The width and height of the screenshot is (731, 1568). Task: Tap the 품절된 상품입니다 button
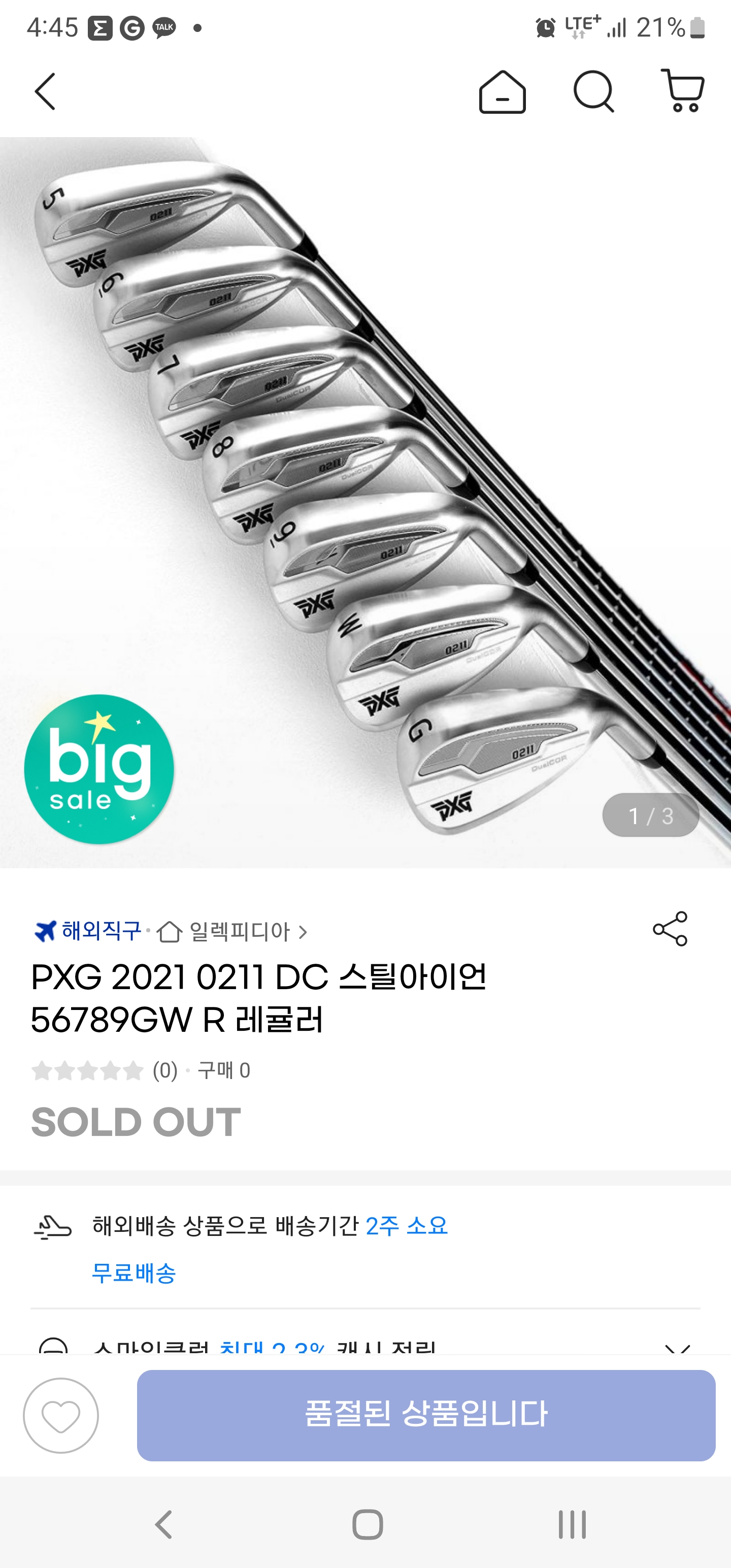[426, 1415]
